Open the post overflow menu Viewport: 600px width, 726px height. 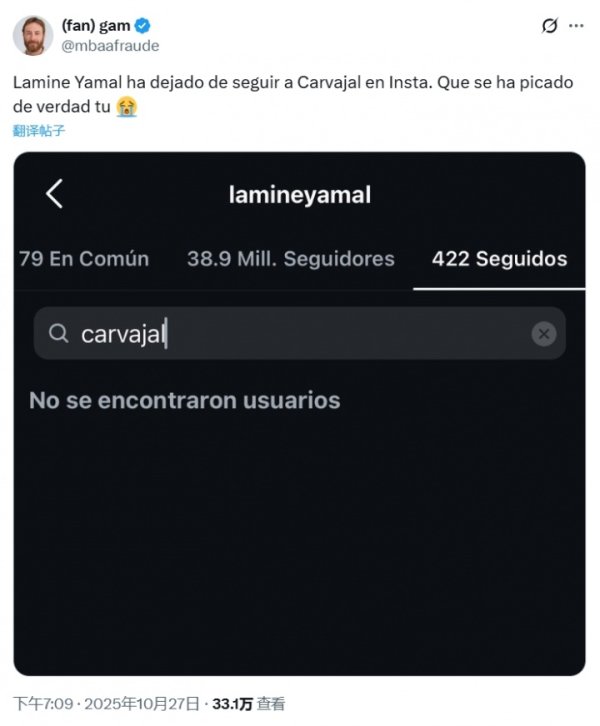pos(576,26)
